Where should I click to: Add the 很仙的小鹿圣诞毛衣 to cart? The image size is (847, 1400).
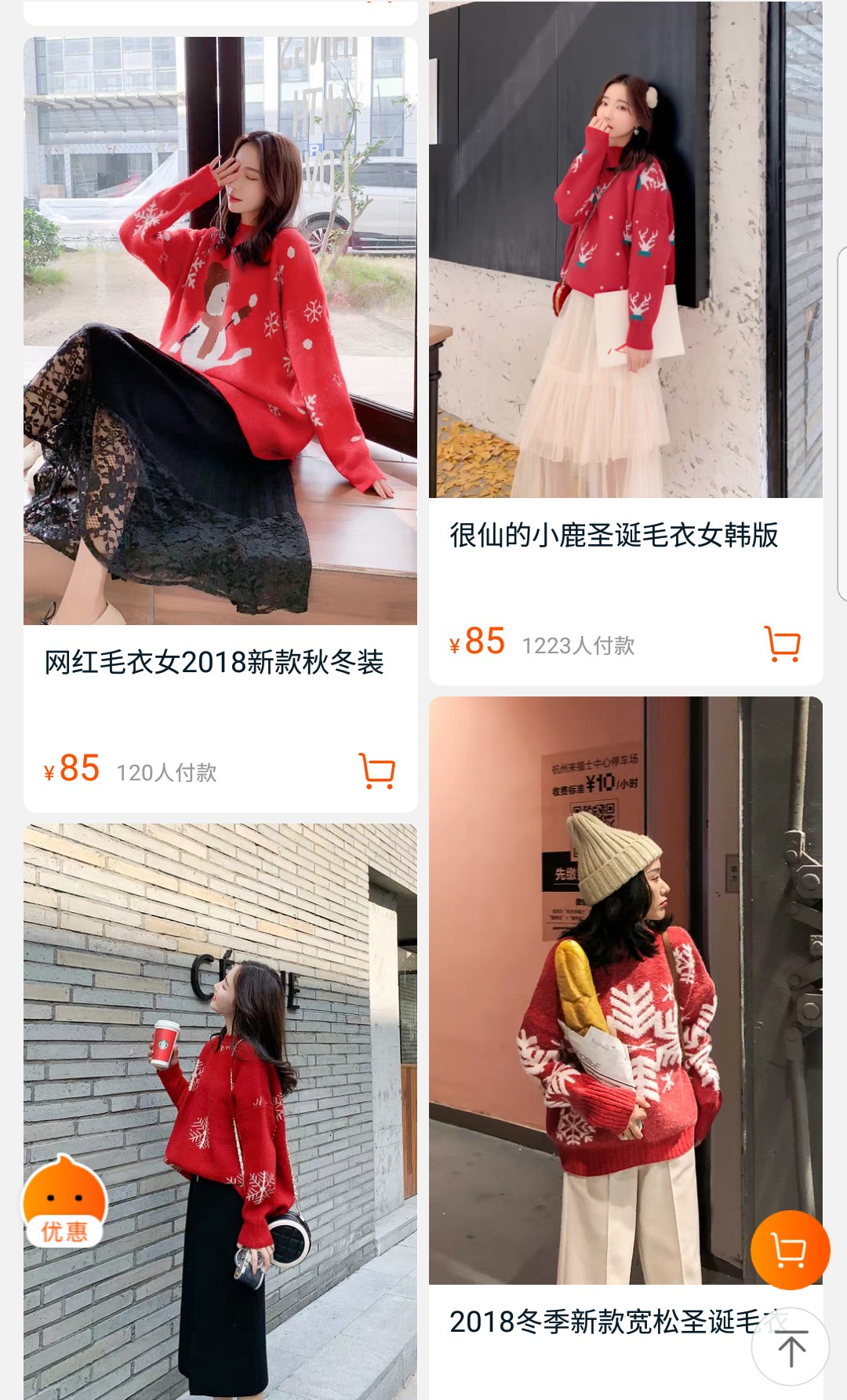(x=782, y=644)
